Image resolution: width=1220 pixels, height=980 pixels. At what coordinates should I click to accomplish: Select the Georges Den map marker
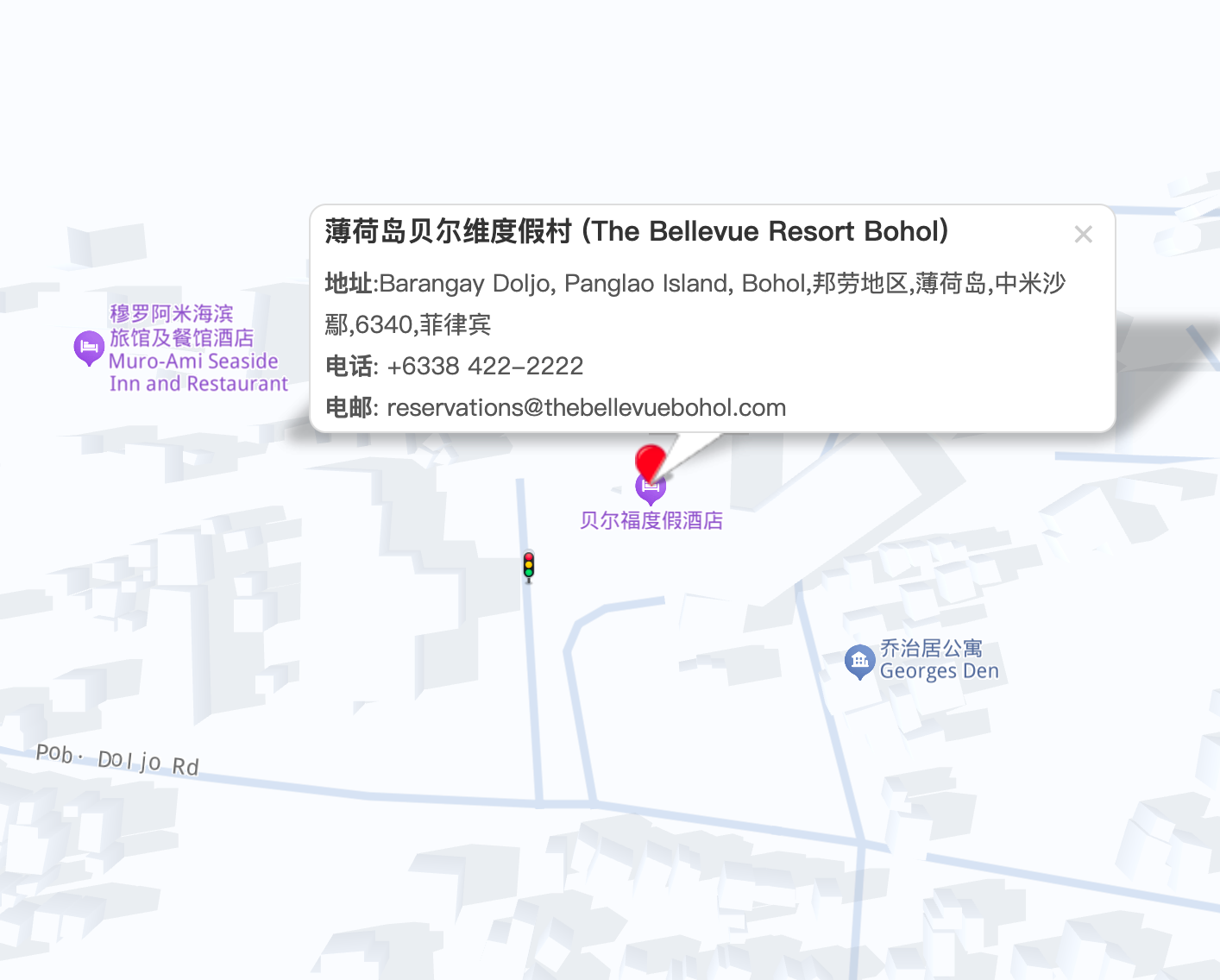point(859,662)
